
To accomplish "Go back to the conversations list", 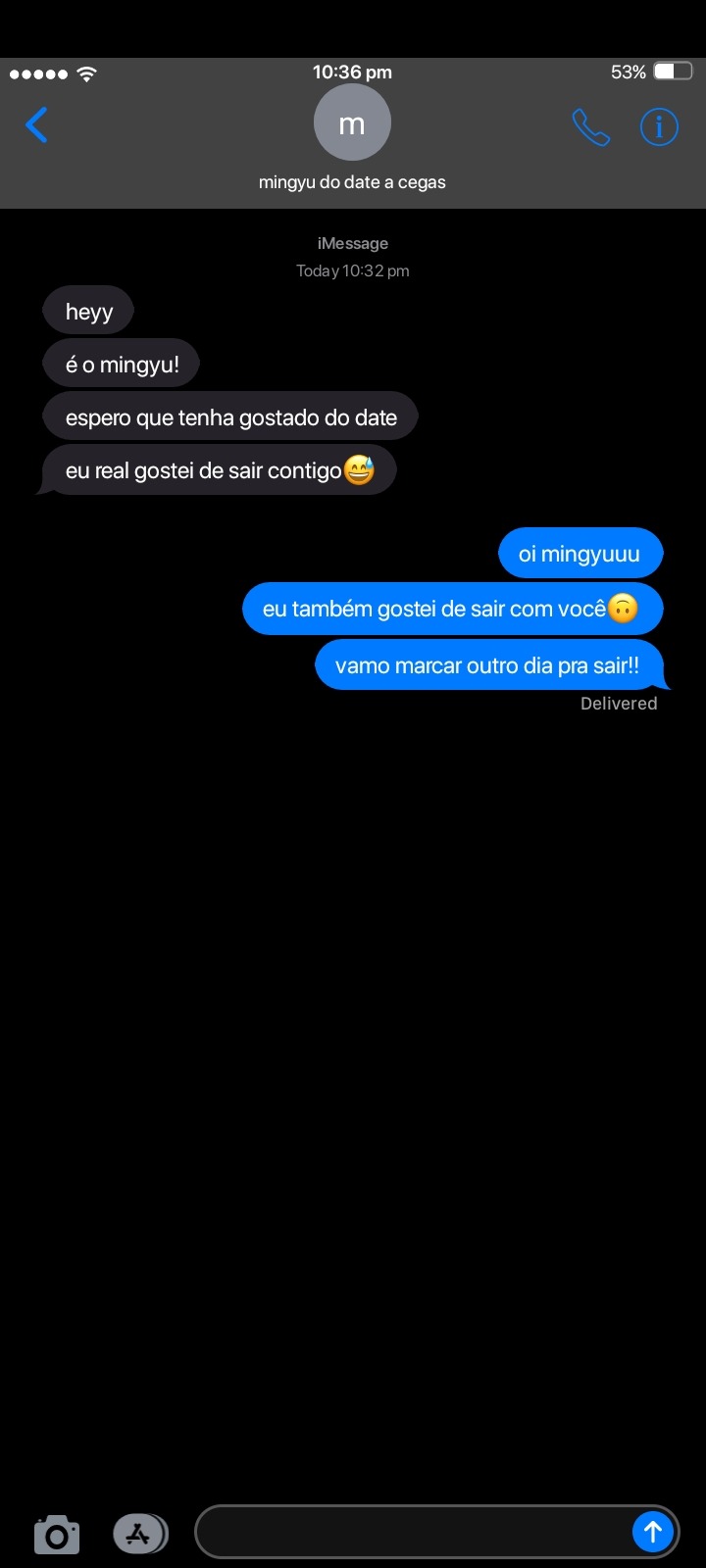I will [36, 125].
